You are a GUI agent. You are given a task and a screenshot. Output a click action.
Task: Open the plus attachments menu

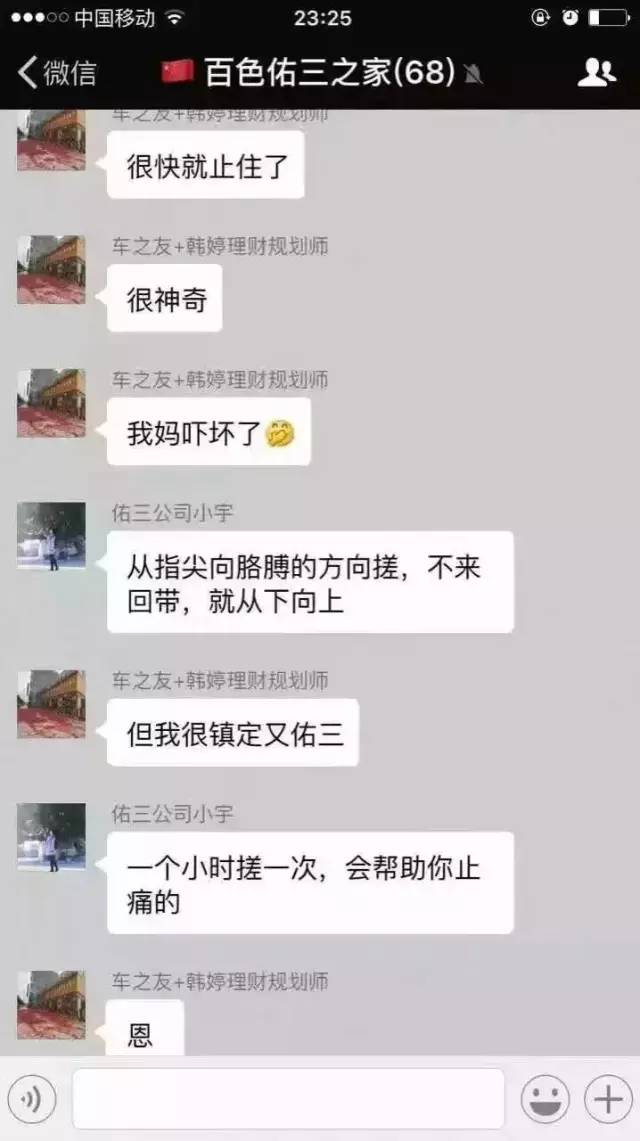(608, 1100)
